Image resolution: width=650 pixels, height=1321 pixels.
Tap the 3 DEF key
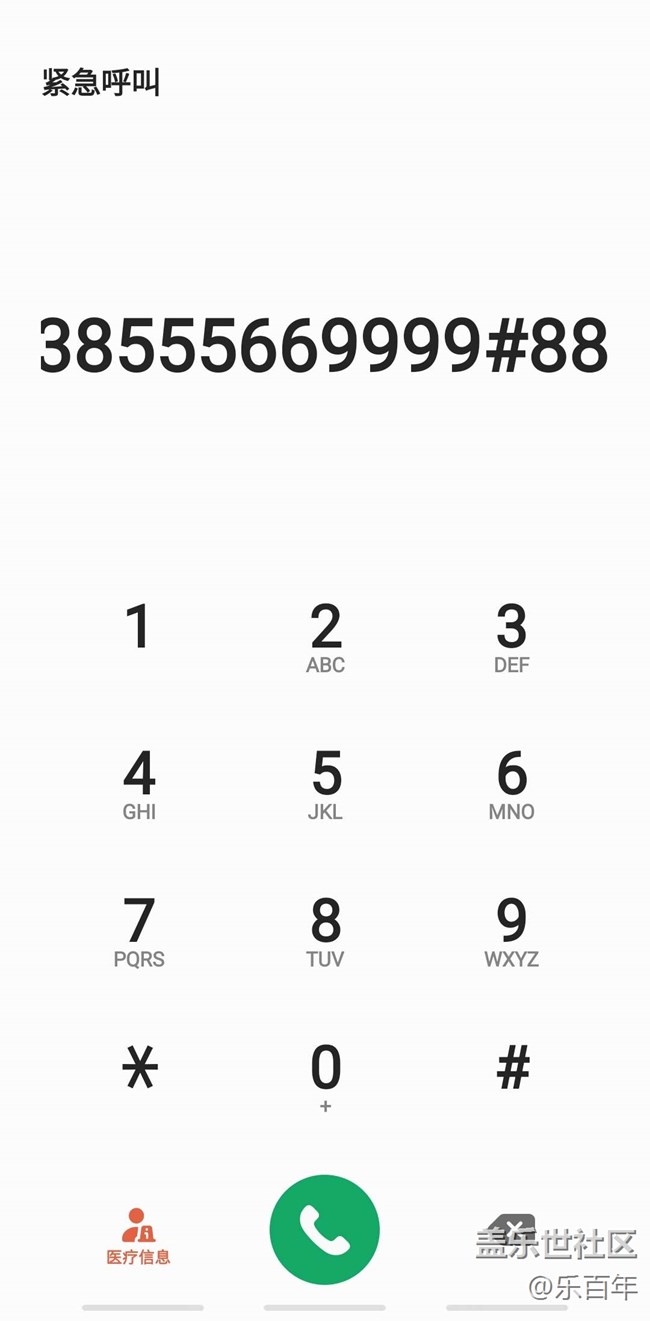point(511,637)
